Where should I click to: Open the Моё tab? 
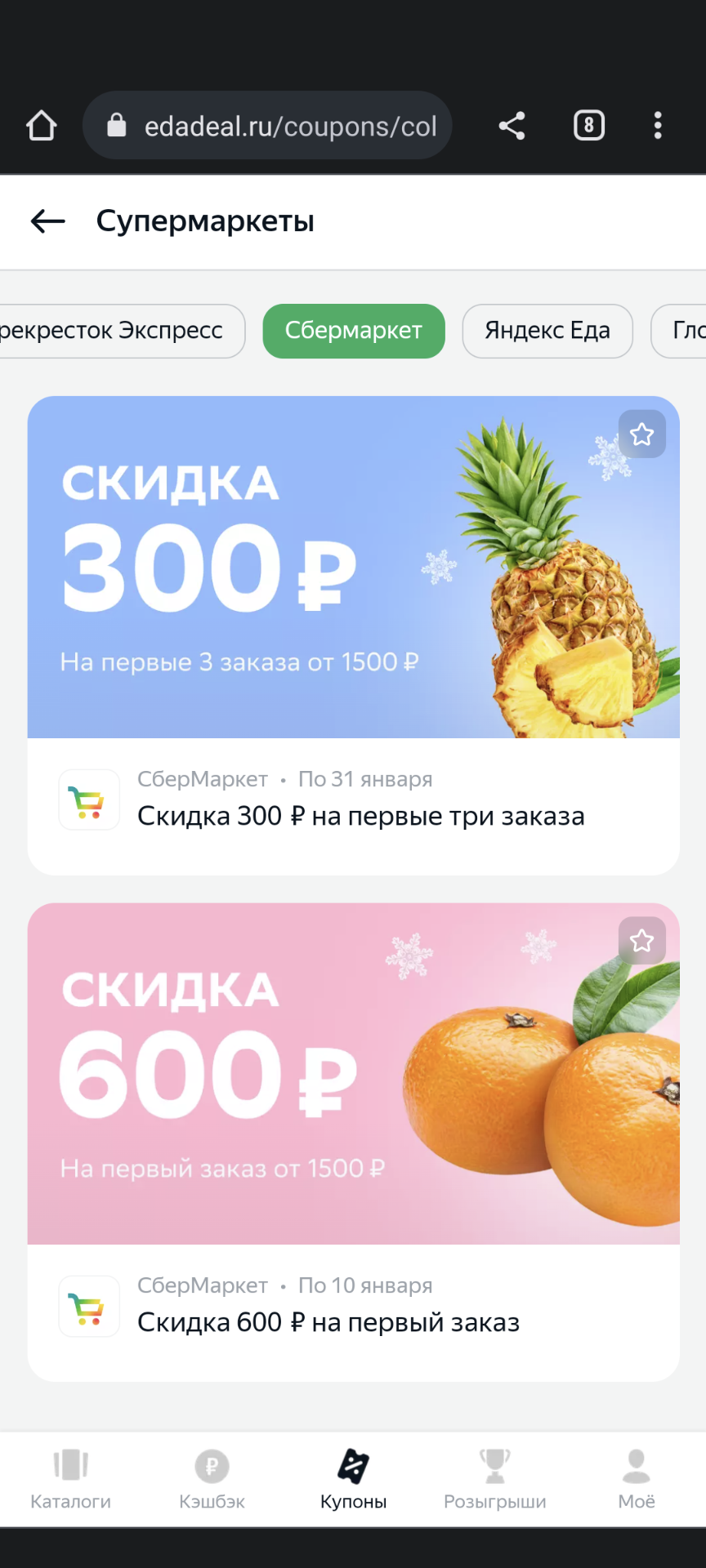[637, 1479]
